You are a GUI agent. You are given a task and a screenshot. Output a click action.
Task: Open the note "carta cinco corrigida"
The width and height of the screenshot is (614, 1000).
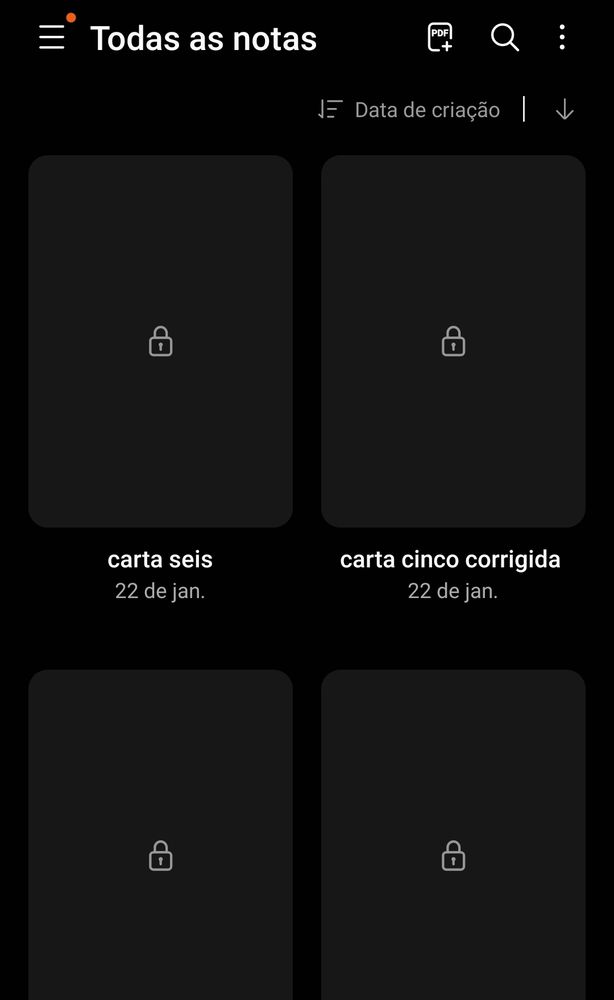[453, 341]
